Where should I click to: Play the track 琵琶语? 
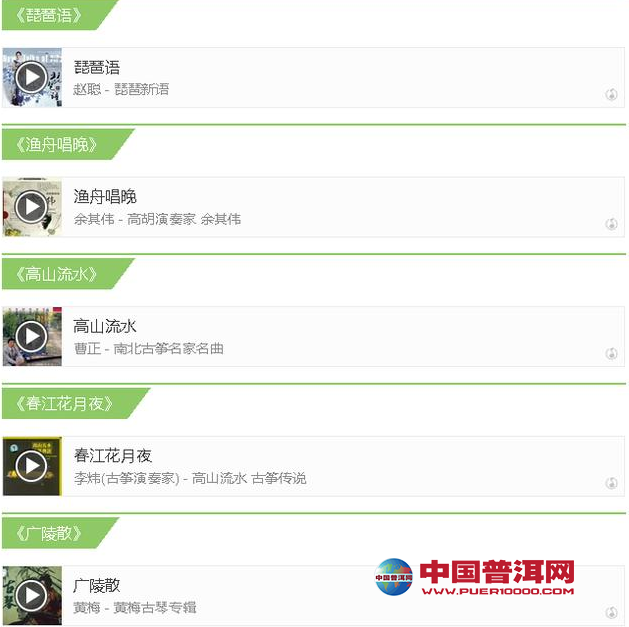[x=32, y=77]
